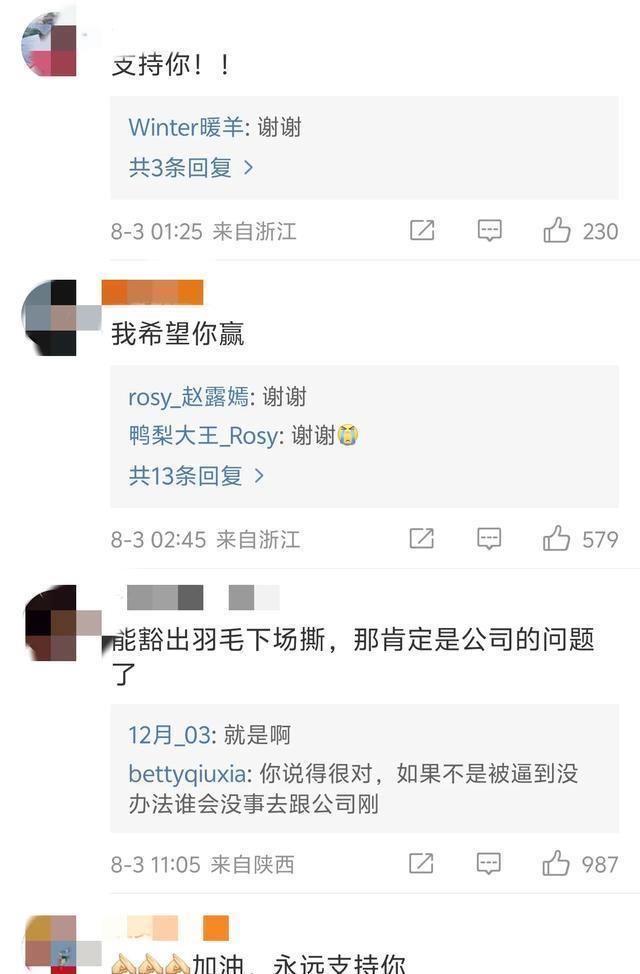The width and height of the screenshot is (640, 974).
Task: Reply to the comment posted from 陕西
Action: (489, 863)
